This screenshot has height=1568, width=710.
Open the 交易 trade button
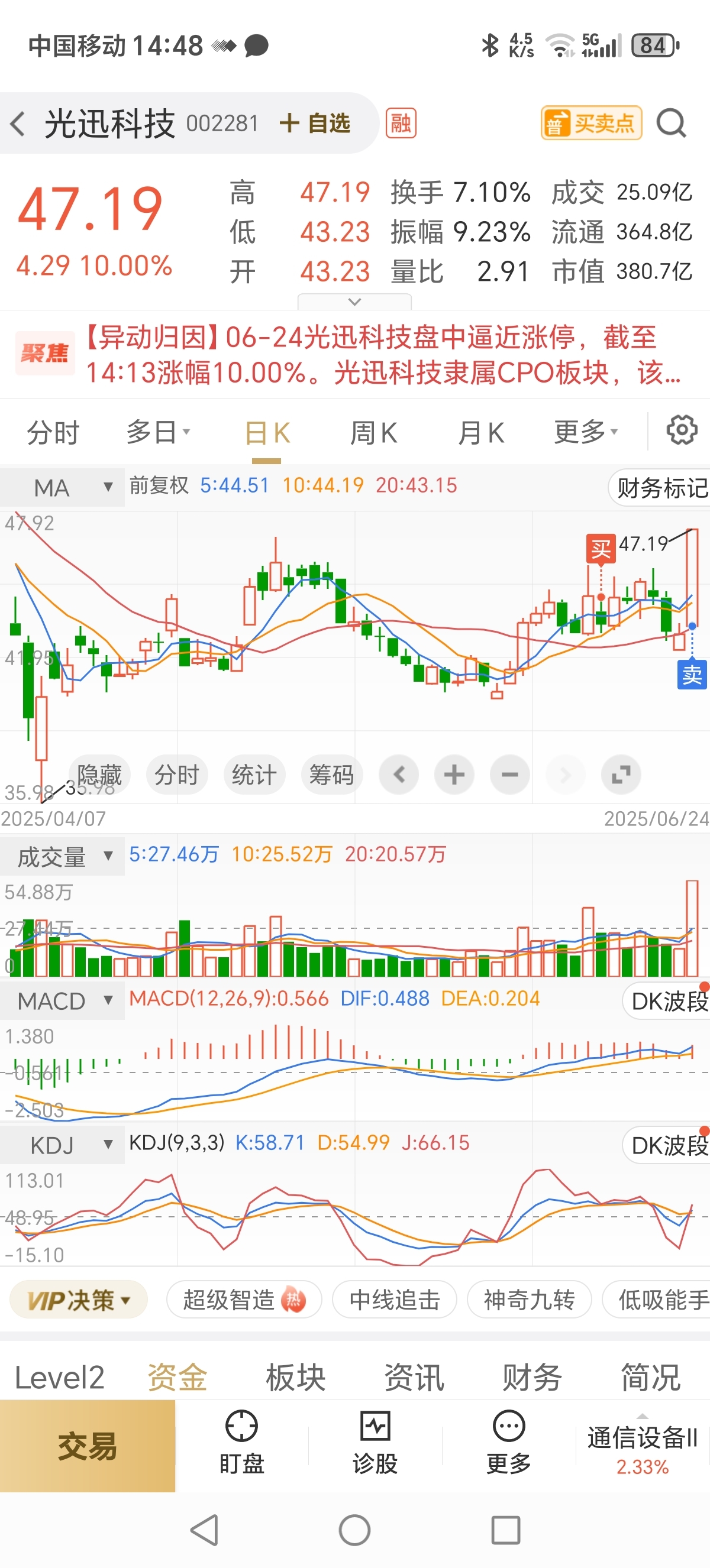coord(87,1446)
